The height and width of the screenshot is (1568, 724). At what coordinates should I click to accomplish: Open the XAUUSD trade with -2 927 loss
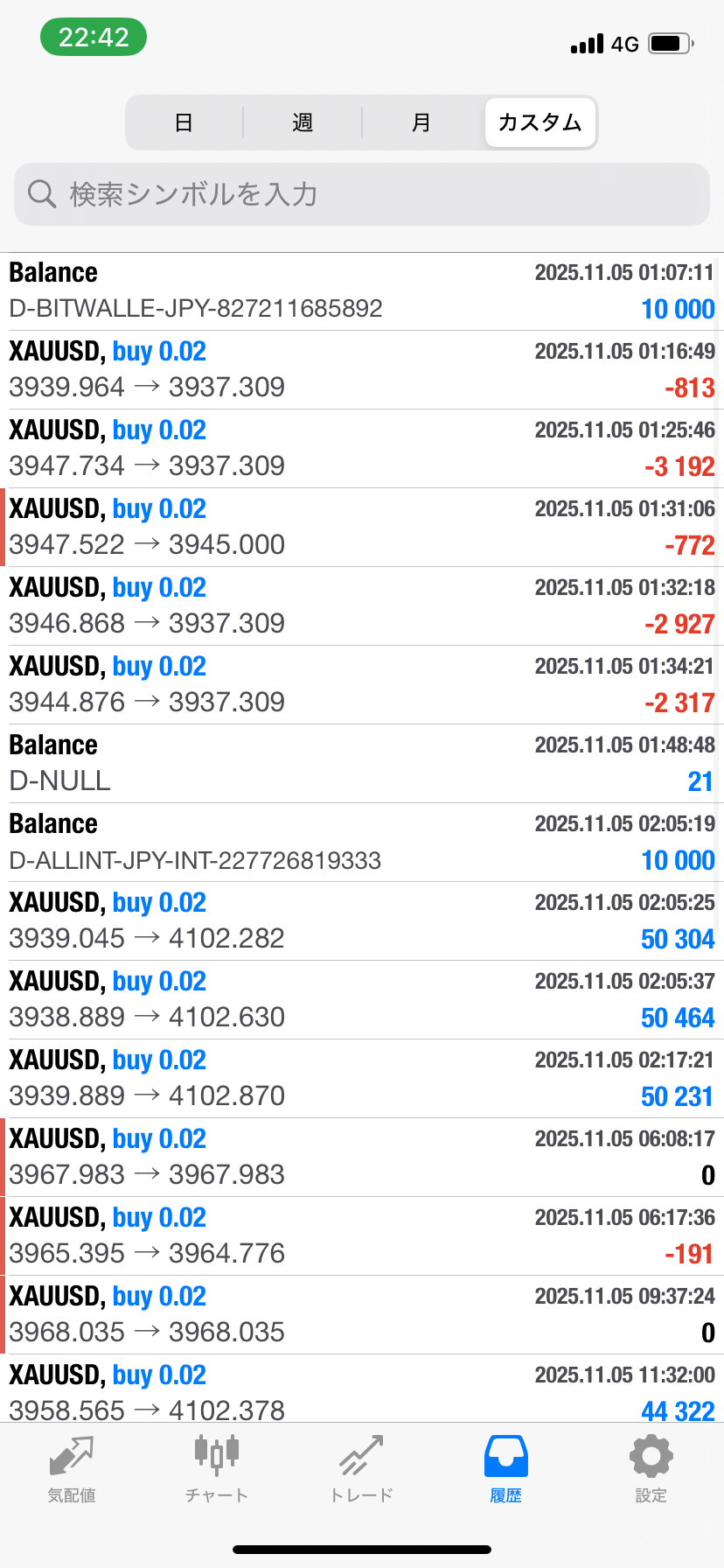tap(362, 606)
